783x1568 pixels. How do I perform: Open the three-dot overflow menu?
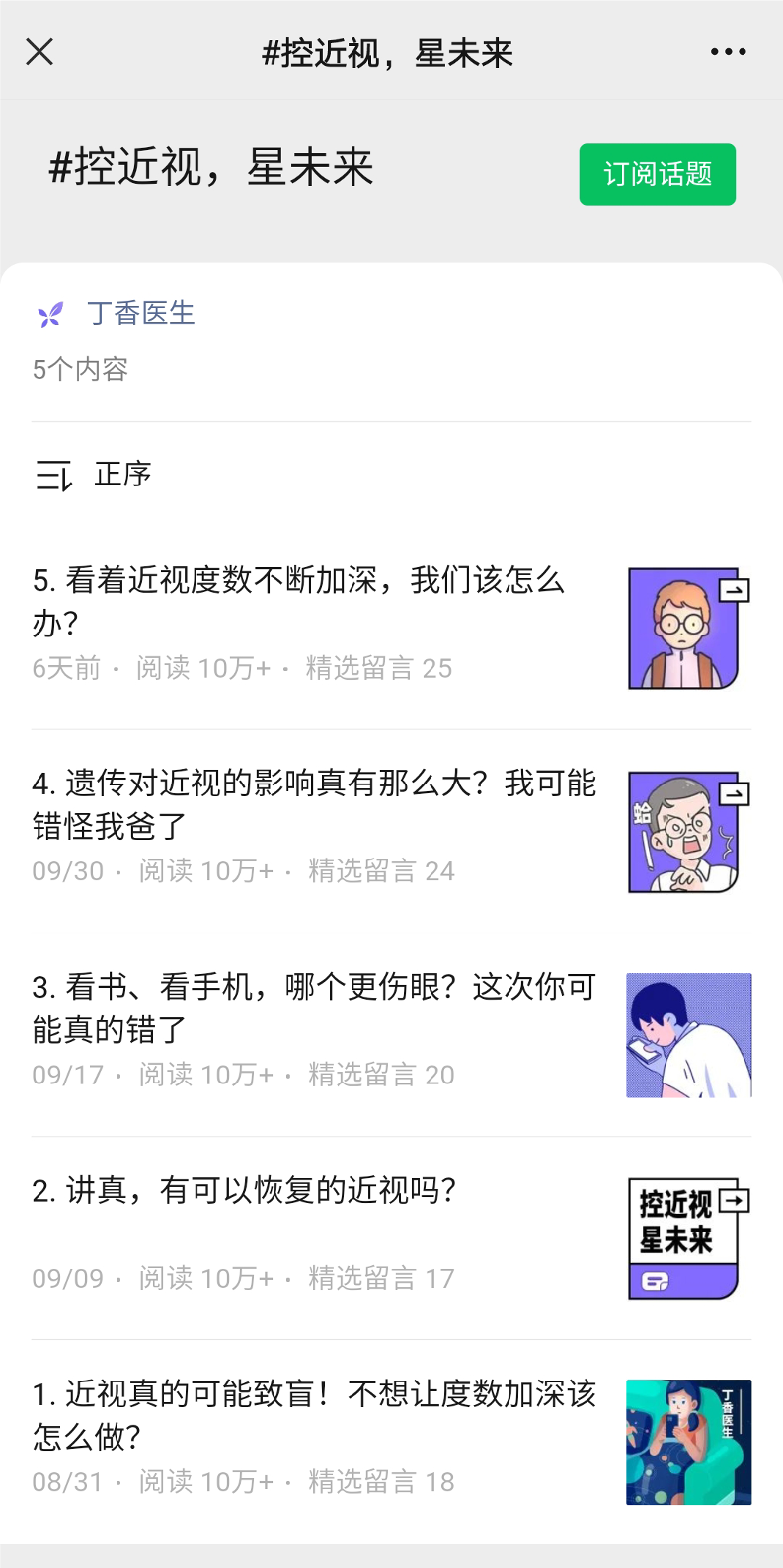pos(728,51)
